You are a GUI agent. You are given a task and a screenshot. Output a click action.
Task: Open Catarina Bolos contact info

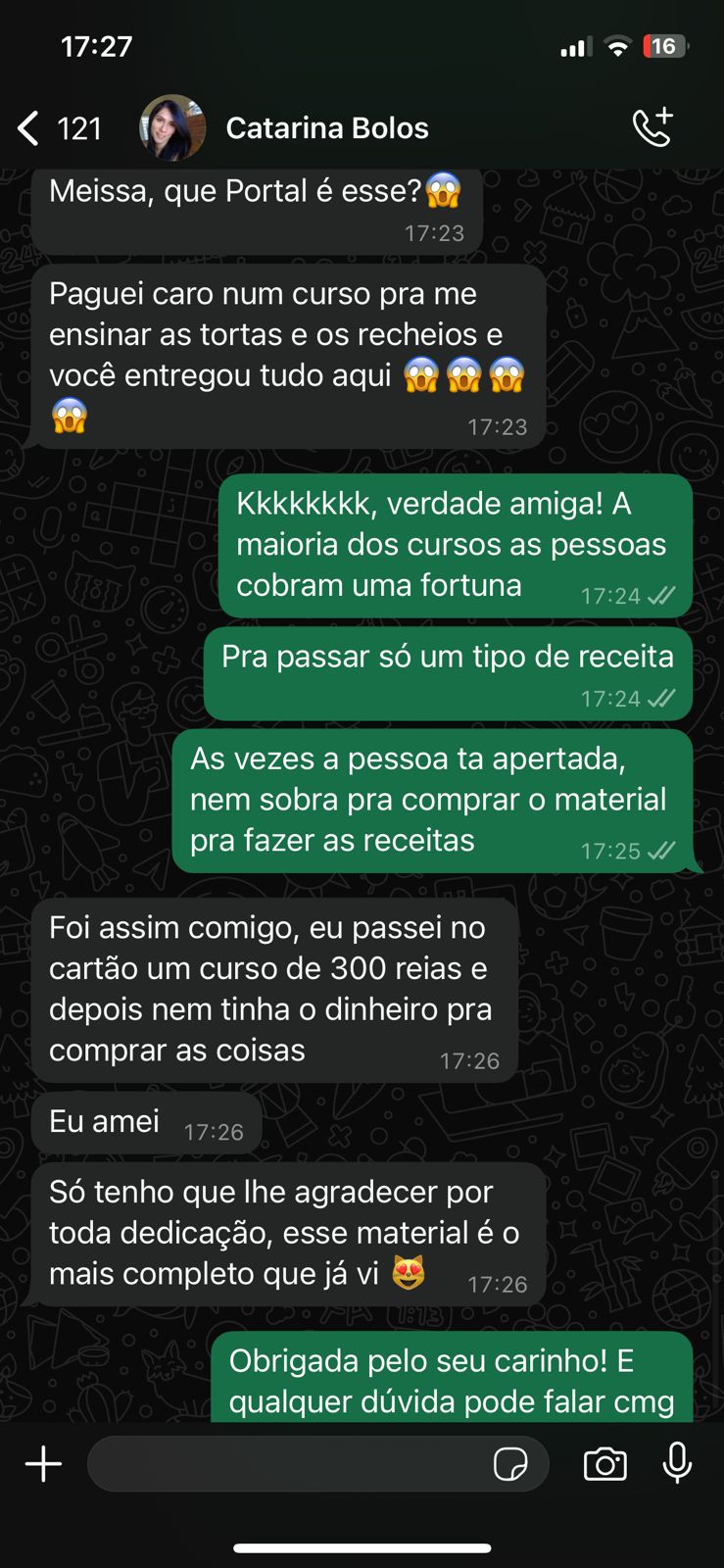coord(326,128)
